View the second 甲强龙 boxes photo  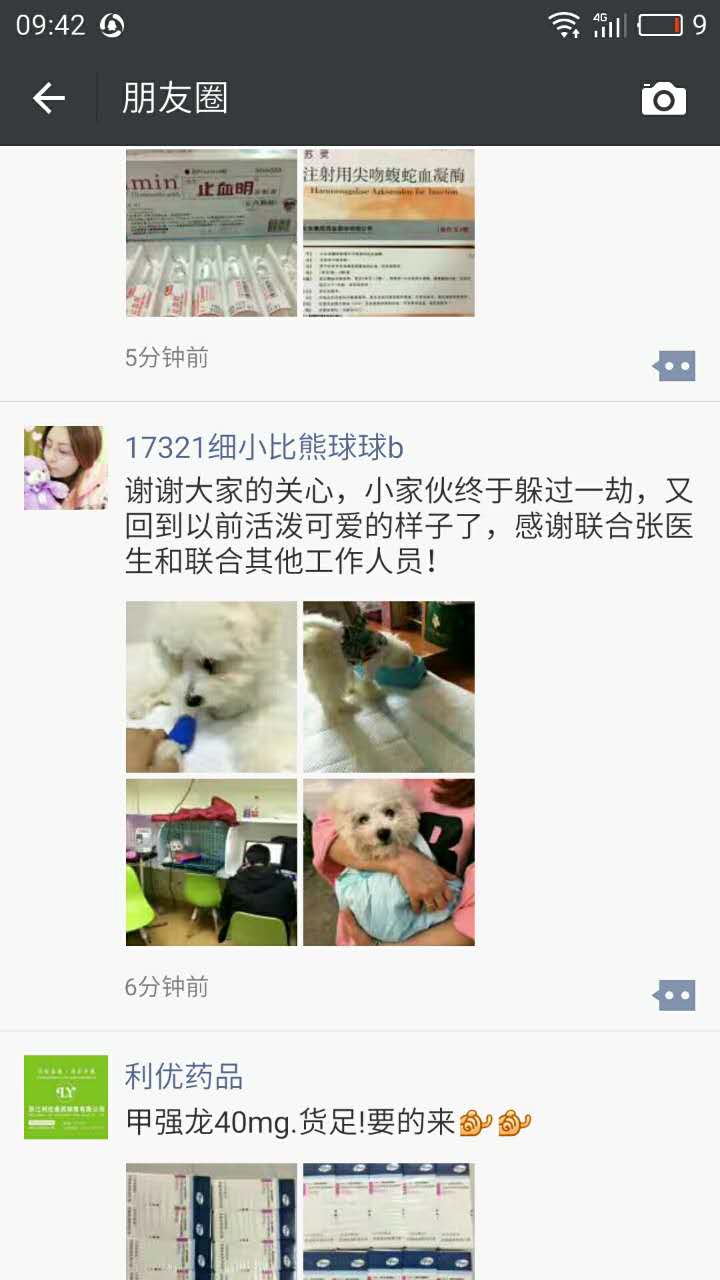click(389, 1220)
